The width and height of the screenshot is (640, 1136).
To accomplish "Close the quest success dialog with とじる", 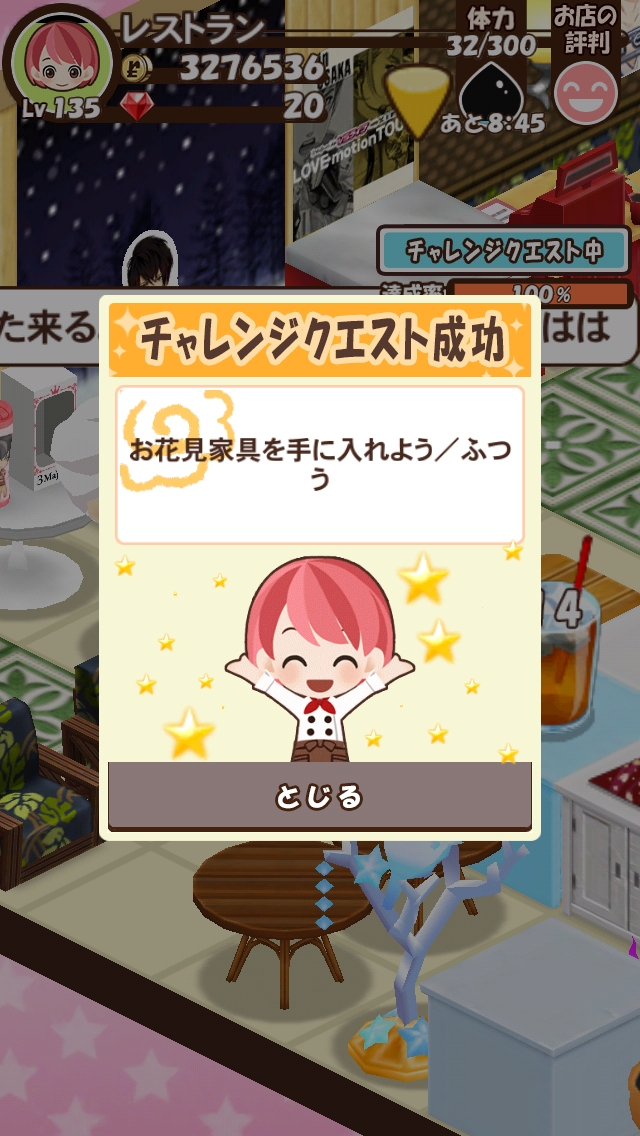I will pyautogui.click(x=319, y=796).
